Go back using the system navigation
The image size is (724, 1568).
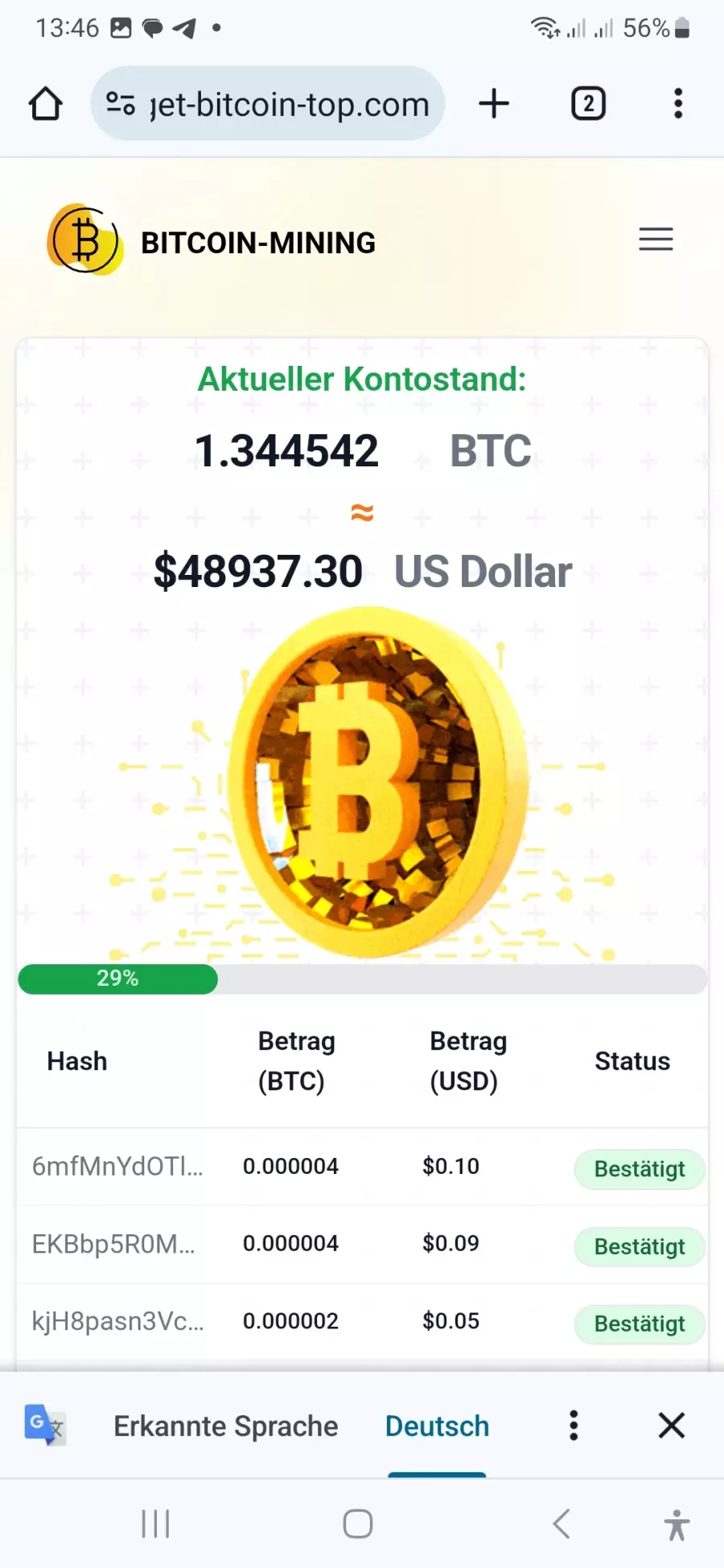coord(562,1524)
